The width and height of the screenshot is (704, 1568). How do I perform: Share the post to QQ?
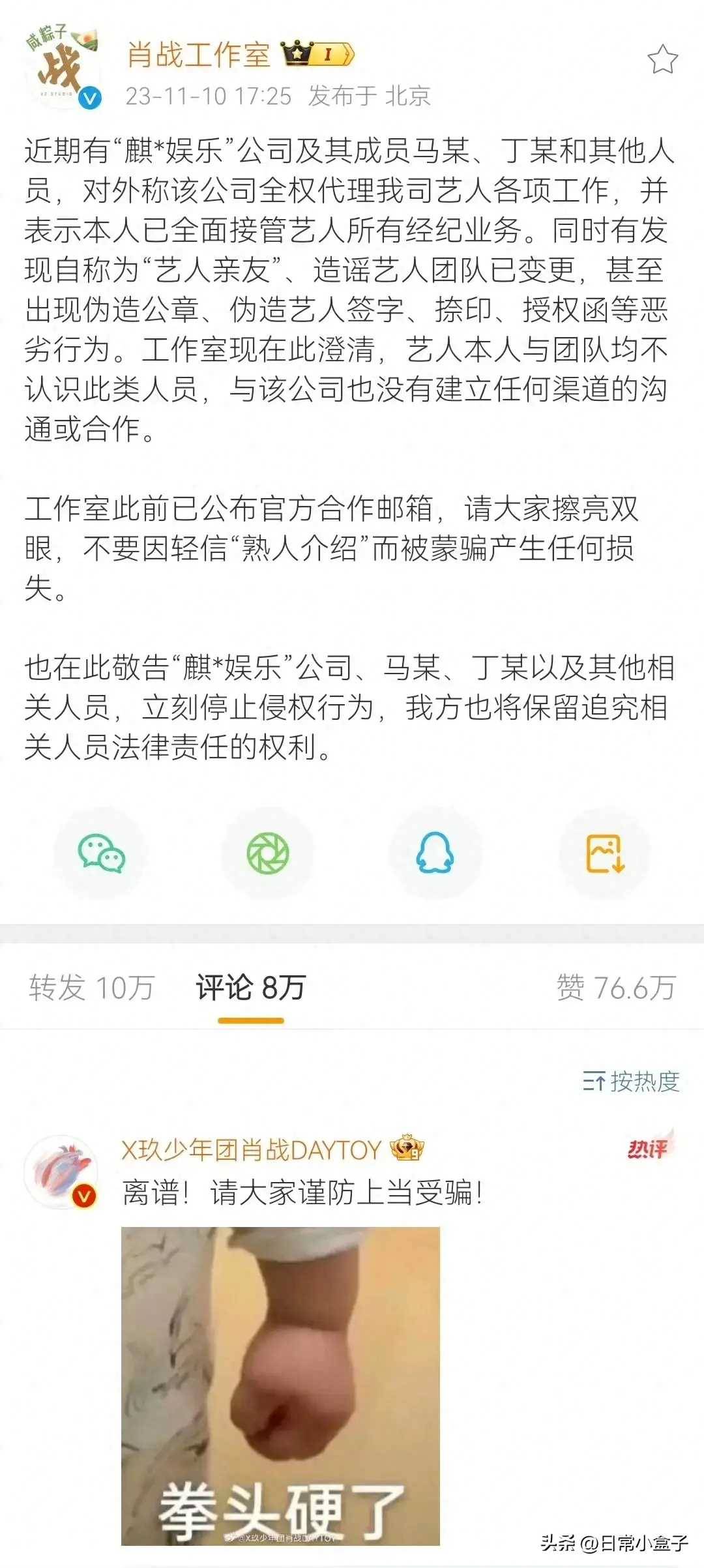pyautogui.click(x=435, y=853)
